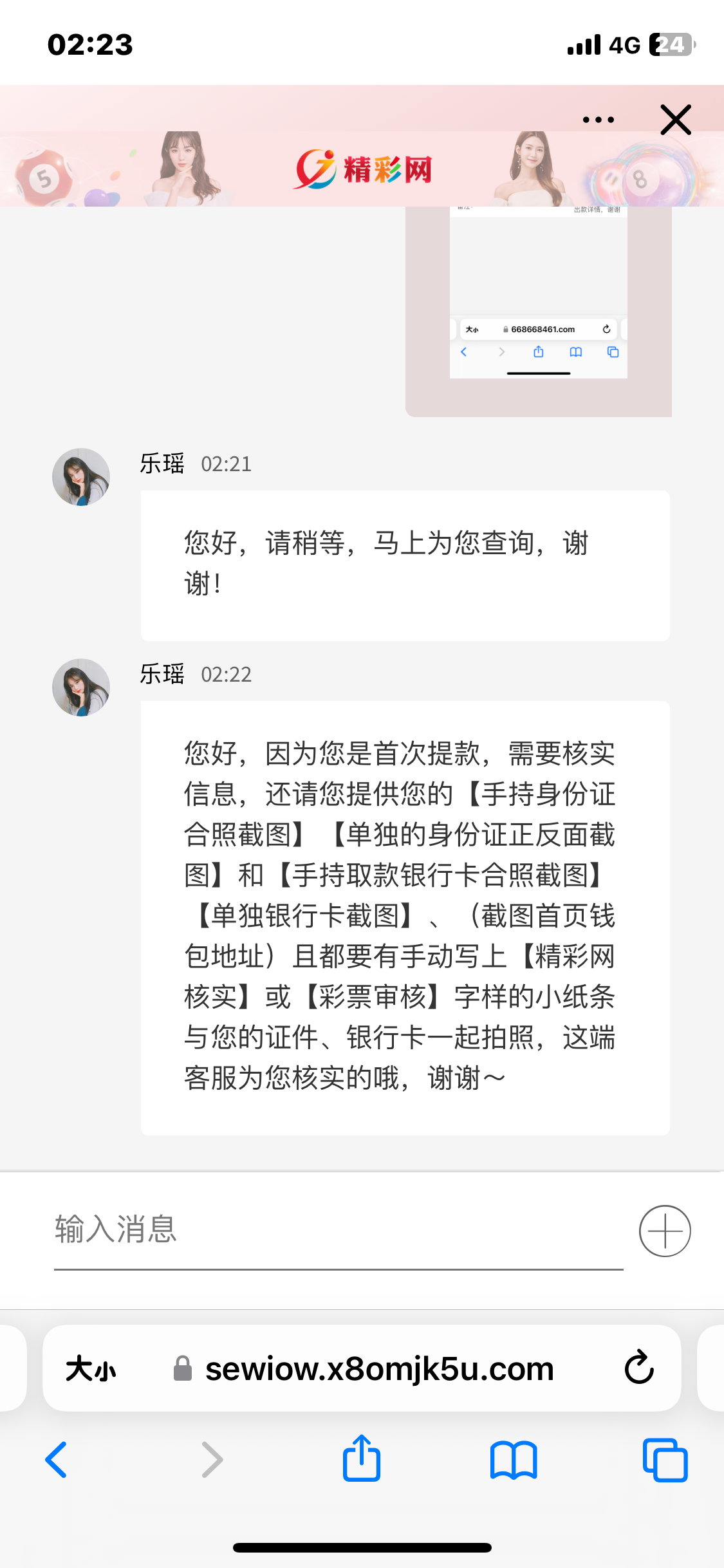
Task: Open Safari bookmarks
Action: point(513,1459)
